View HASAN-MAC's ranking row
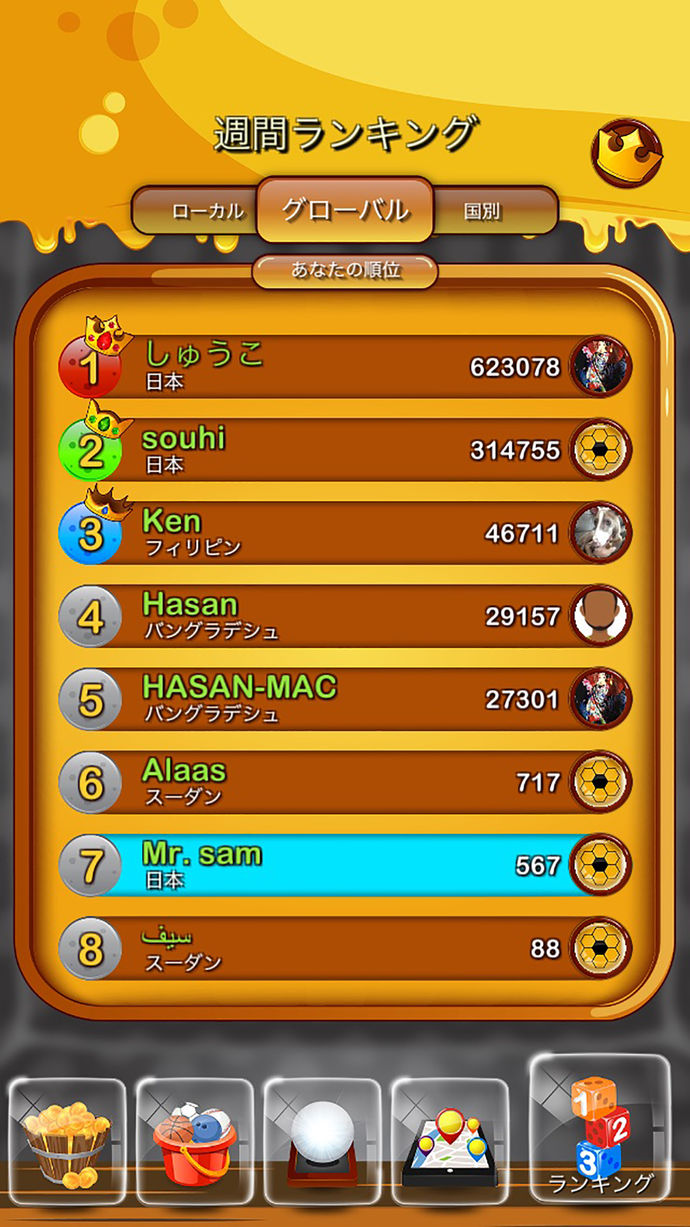690x1227 pixels. tap(345, 699)
